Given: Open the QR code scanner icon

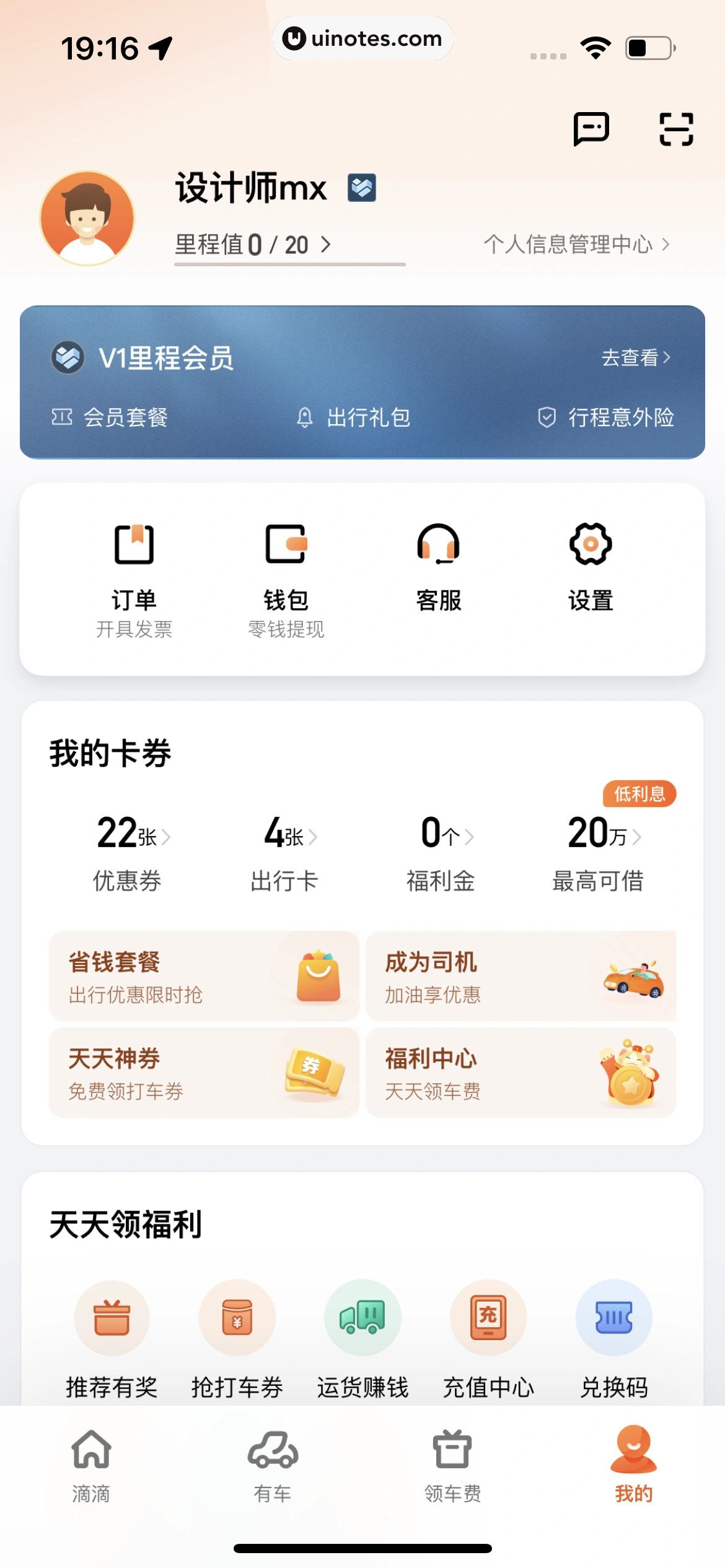Looking at the screenshot, I should point(675,128).
